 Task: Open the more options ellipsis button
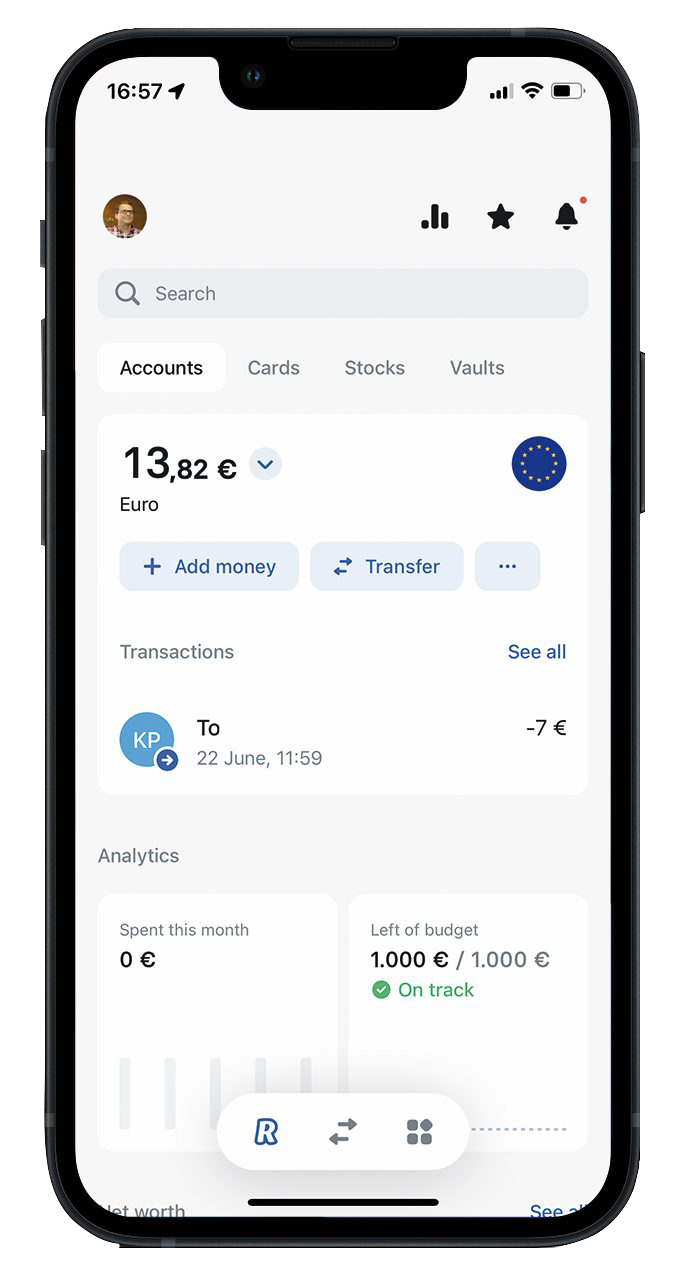[x=507, y=567]
